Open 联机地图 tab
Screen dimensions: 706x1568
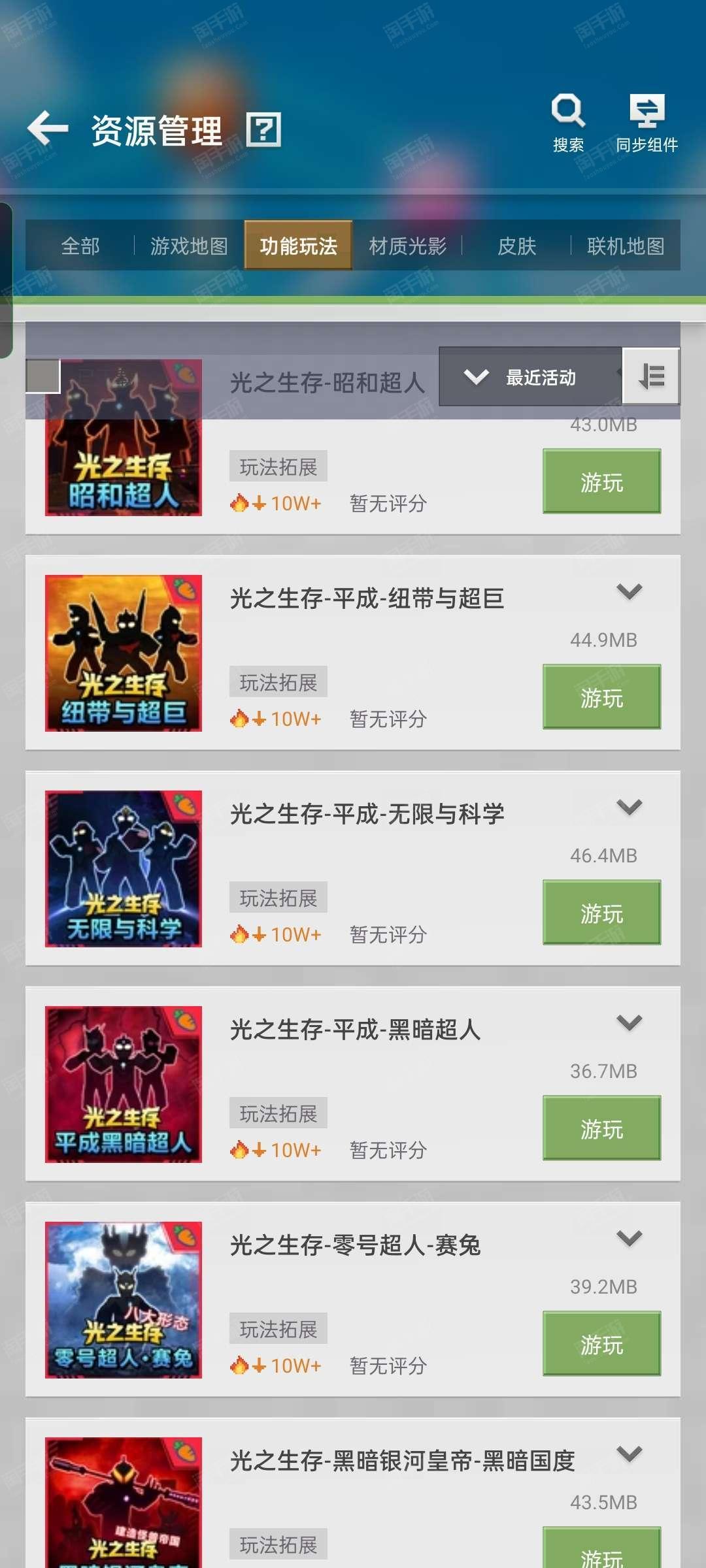point(626,246)
